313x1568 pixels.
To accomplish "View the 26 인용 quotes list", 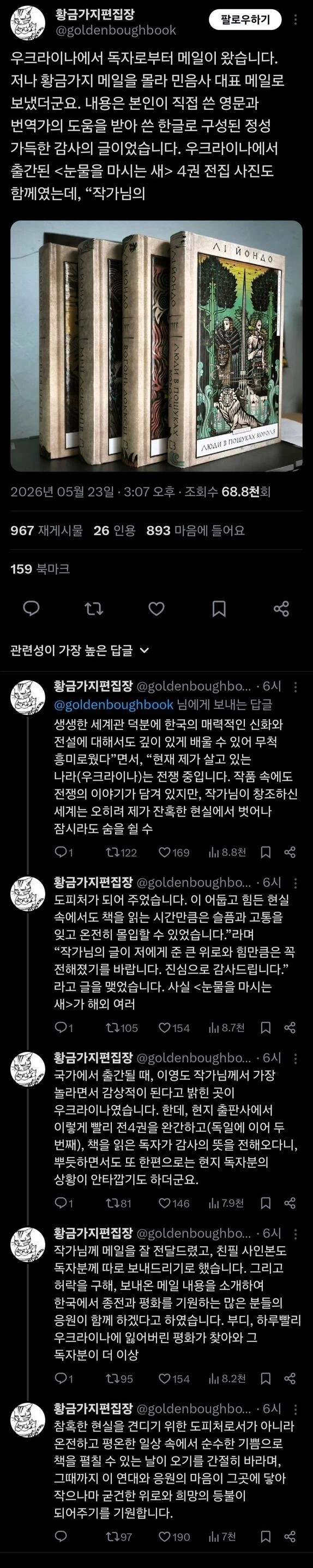I will tap(115, 530).
